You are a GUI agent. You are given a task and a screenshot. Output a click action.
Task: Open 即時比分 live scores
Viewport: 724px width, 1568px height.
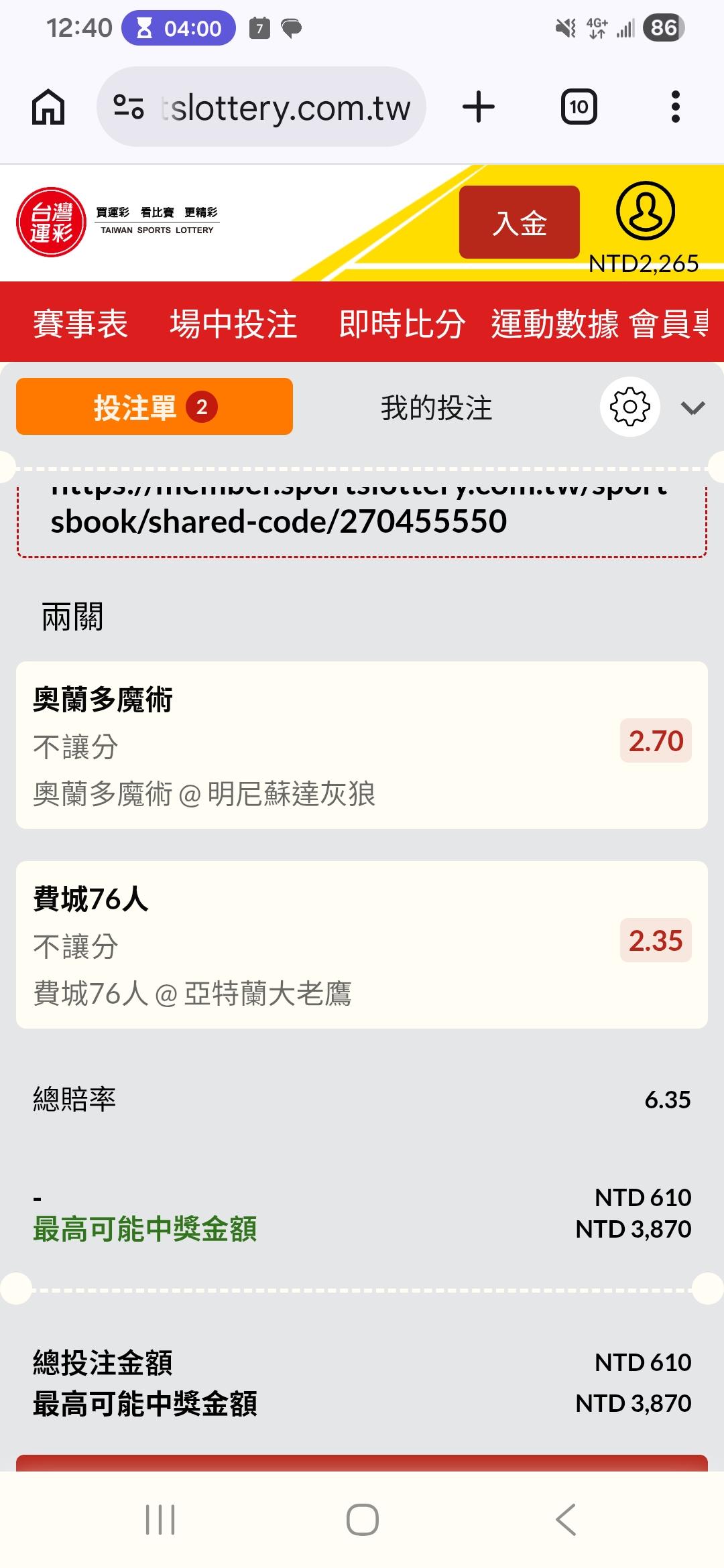[x=402, y=324]
